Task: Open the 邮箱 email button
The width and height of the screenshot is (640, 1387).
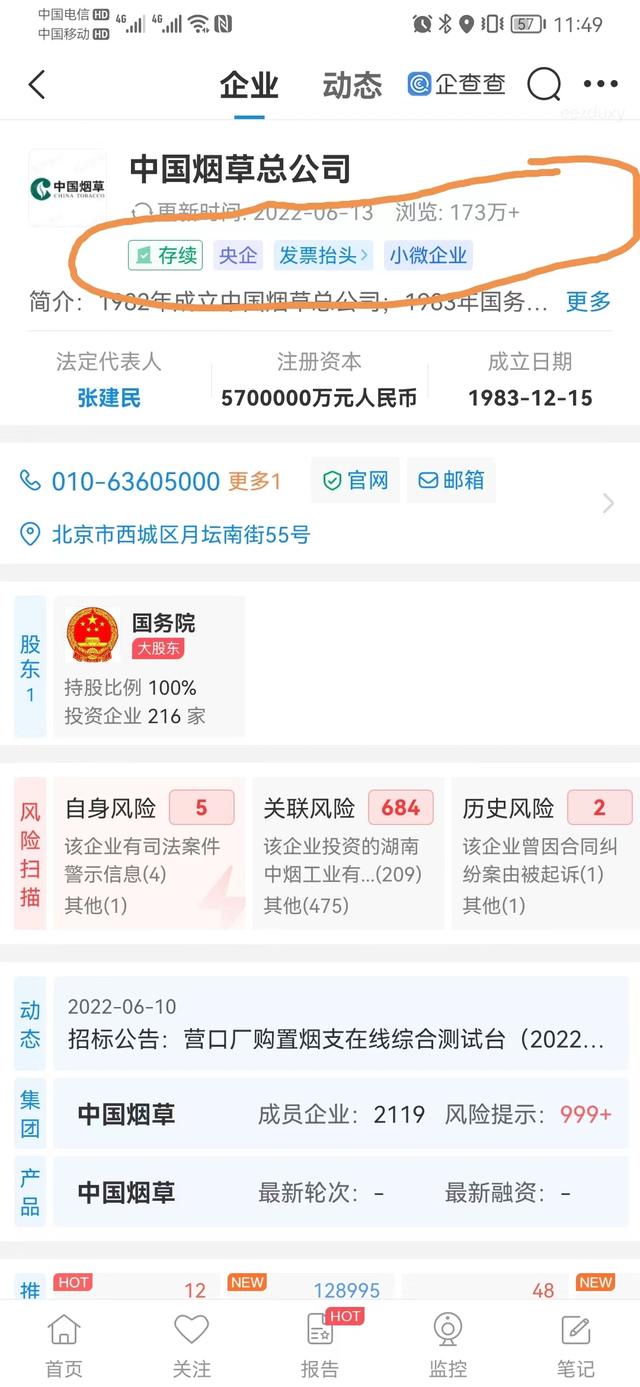Action: (x=450, y=481)
